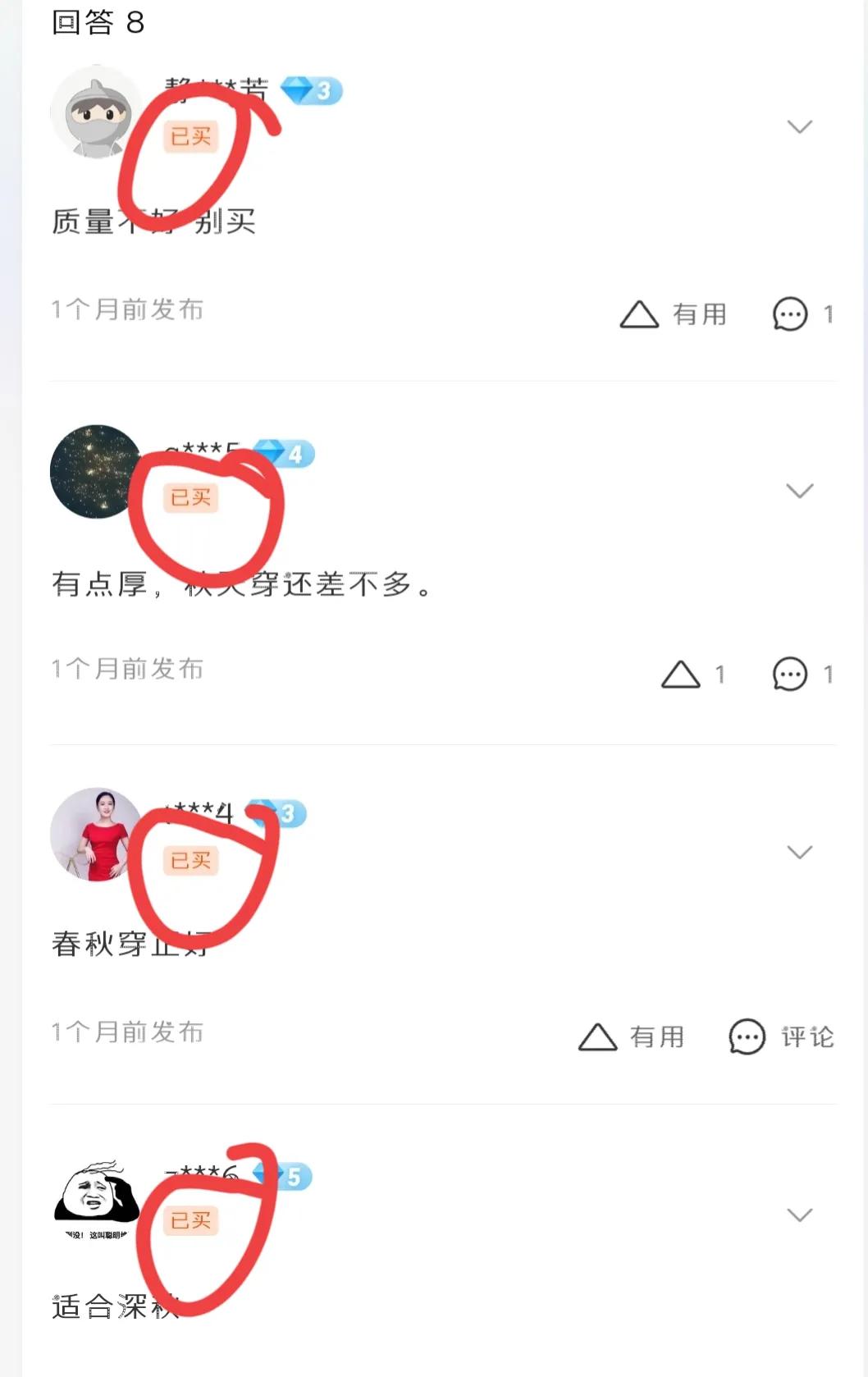Tap the ninja avatar of the first reviewer

(x=95, y=112)
